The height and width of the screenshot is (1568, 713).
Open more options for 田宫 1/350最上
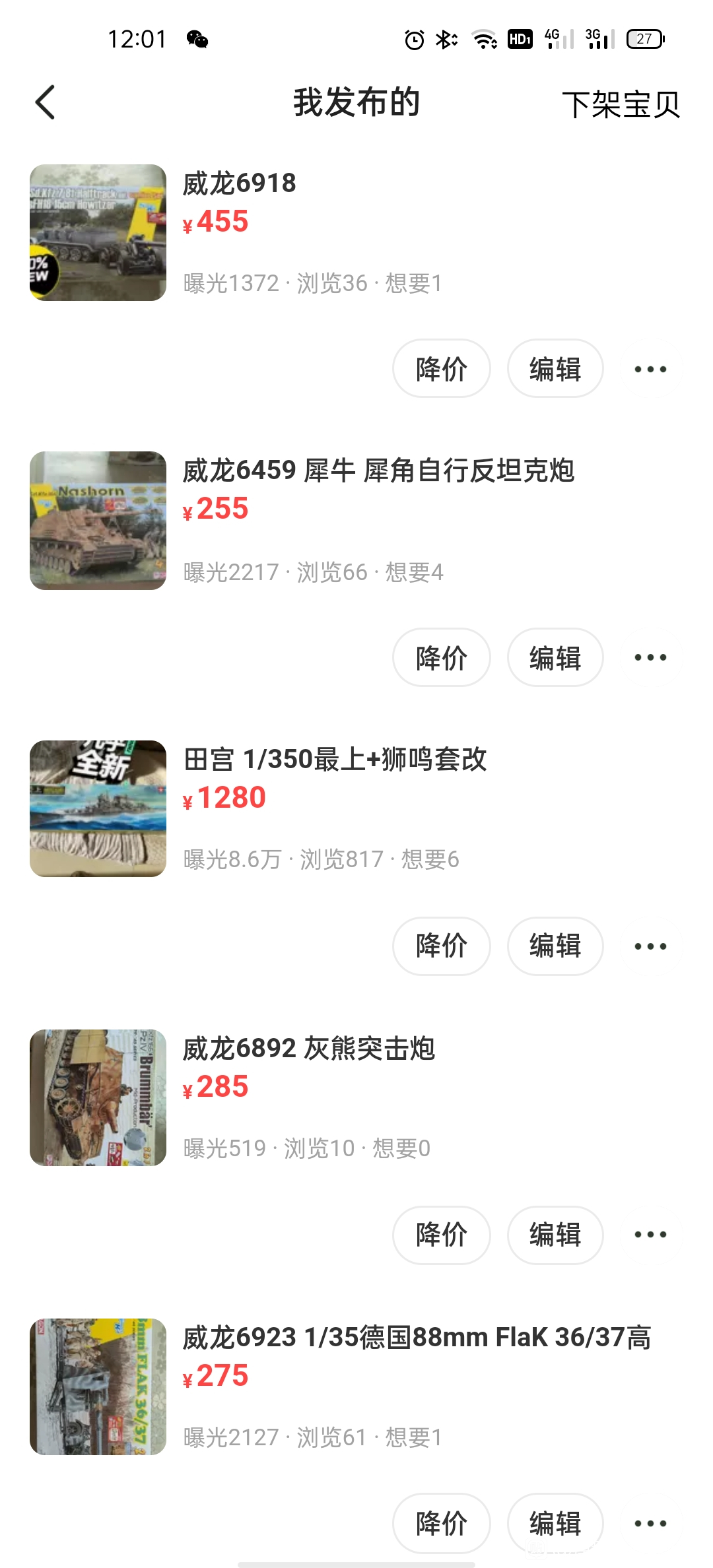tap(650, 946)
